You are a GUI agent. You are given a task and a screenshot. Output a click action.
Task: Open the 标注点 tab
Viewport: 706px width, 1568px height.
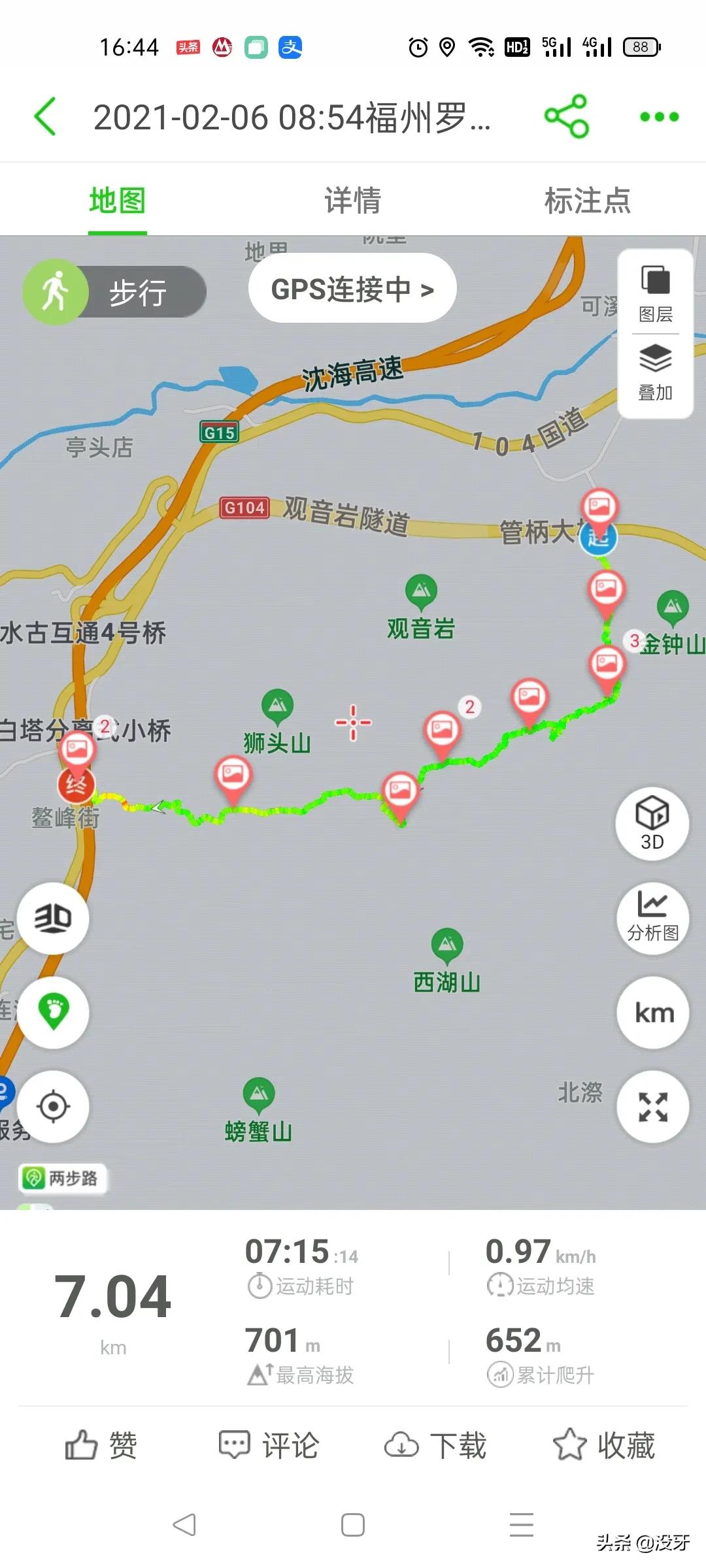pyautogui.click(x=586, y=201)
